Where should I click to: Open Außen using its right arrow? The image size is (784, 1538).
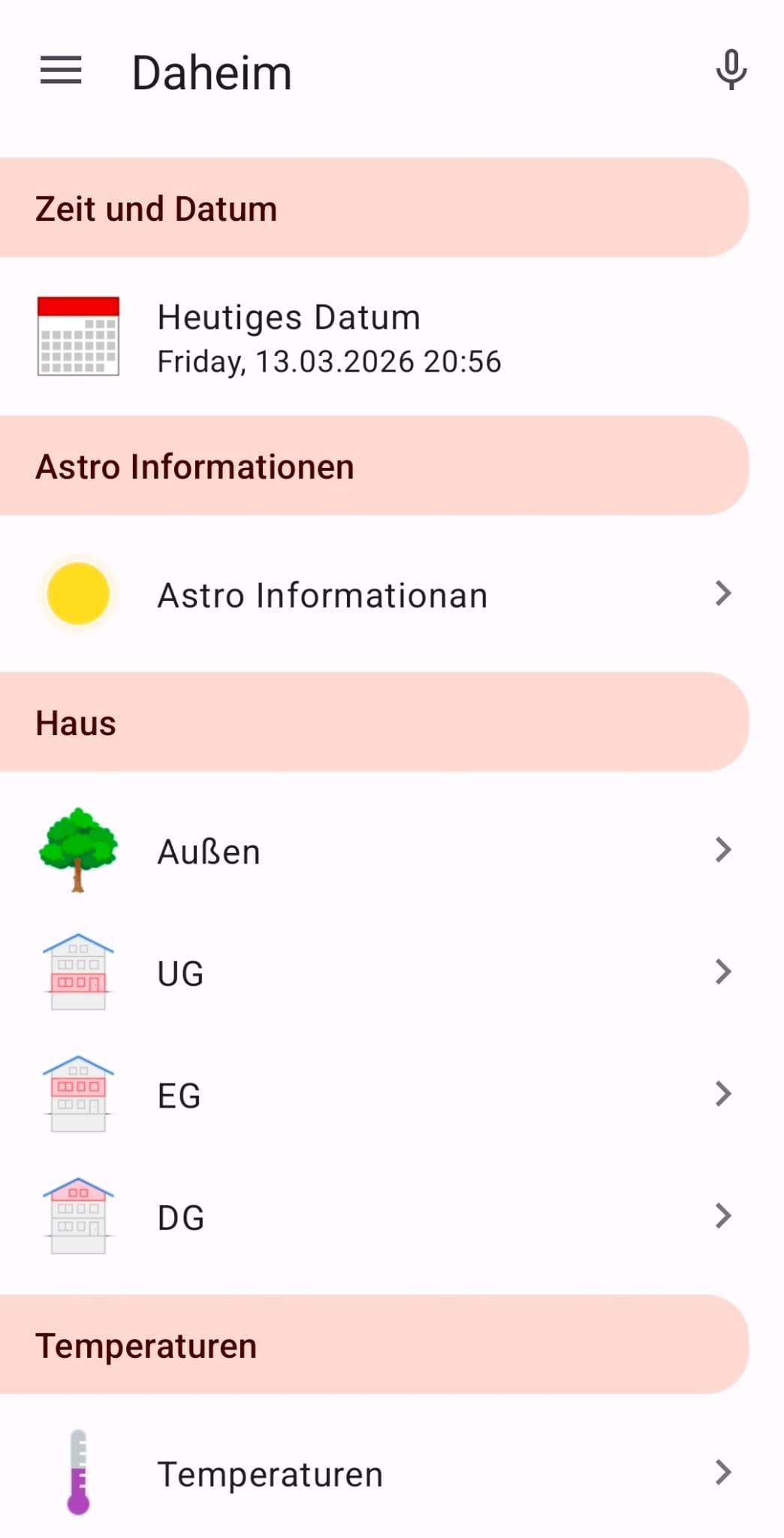coord(722,849)
